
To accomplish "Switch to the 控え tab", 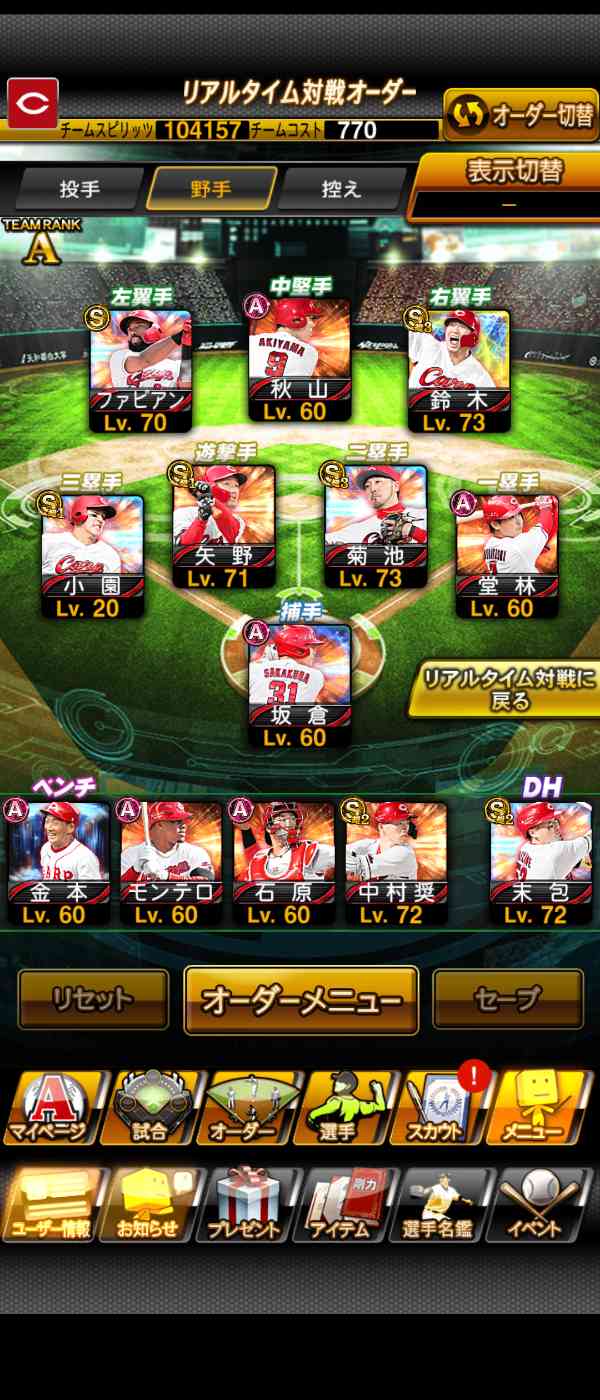I will click(342, 188).
